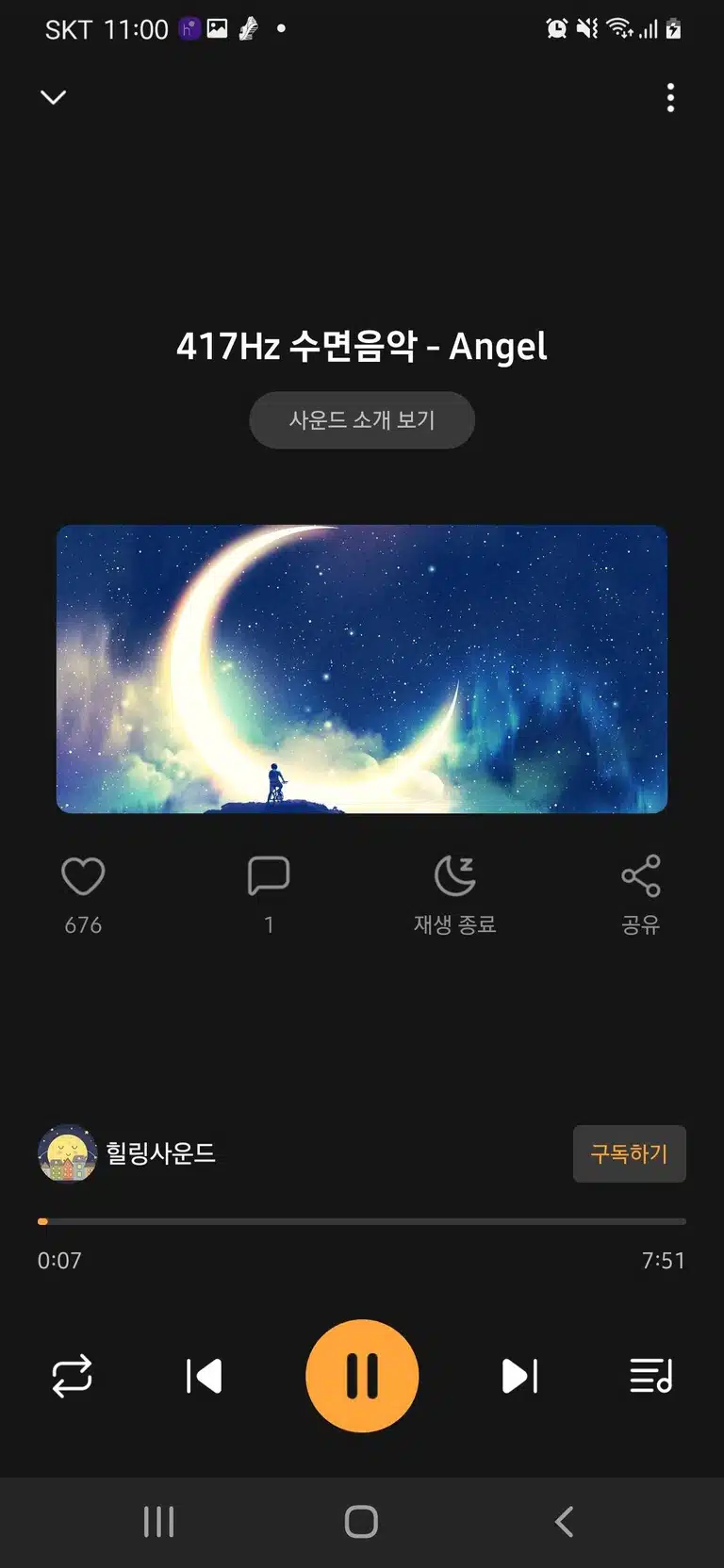
Task: Tap the playback progress bar
Action: click(x=362, y=1221)
